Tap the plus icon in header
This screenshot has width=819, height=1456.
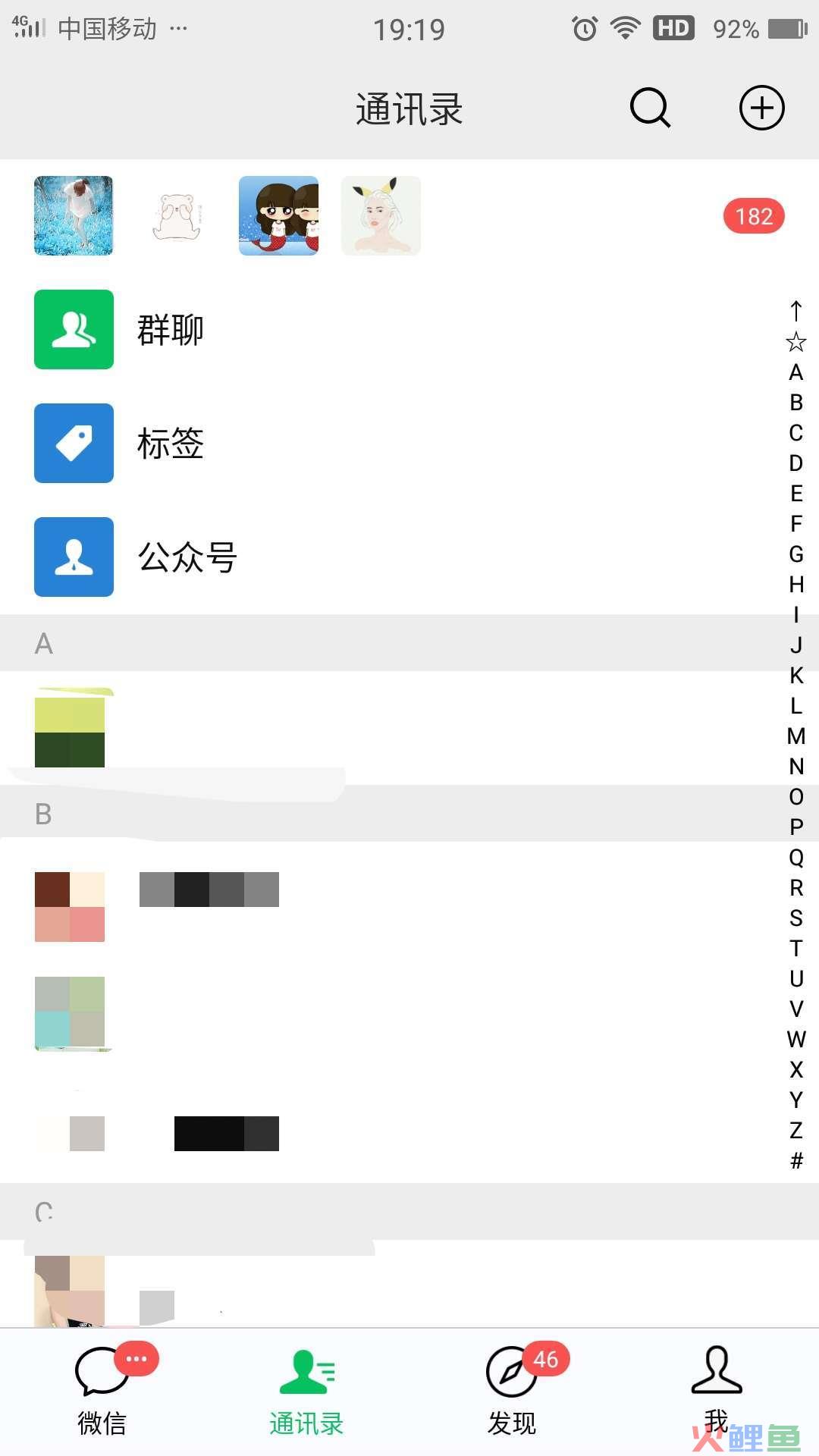pyautogui.click(x=761, y=108)
